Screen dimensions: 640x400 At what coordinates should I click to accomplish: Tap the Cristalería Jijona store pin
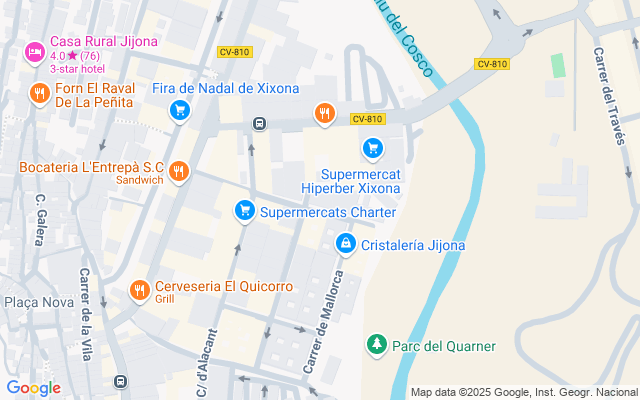[x=346, y=244]
